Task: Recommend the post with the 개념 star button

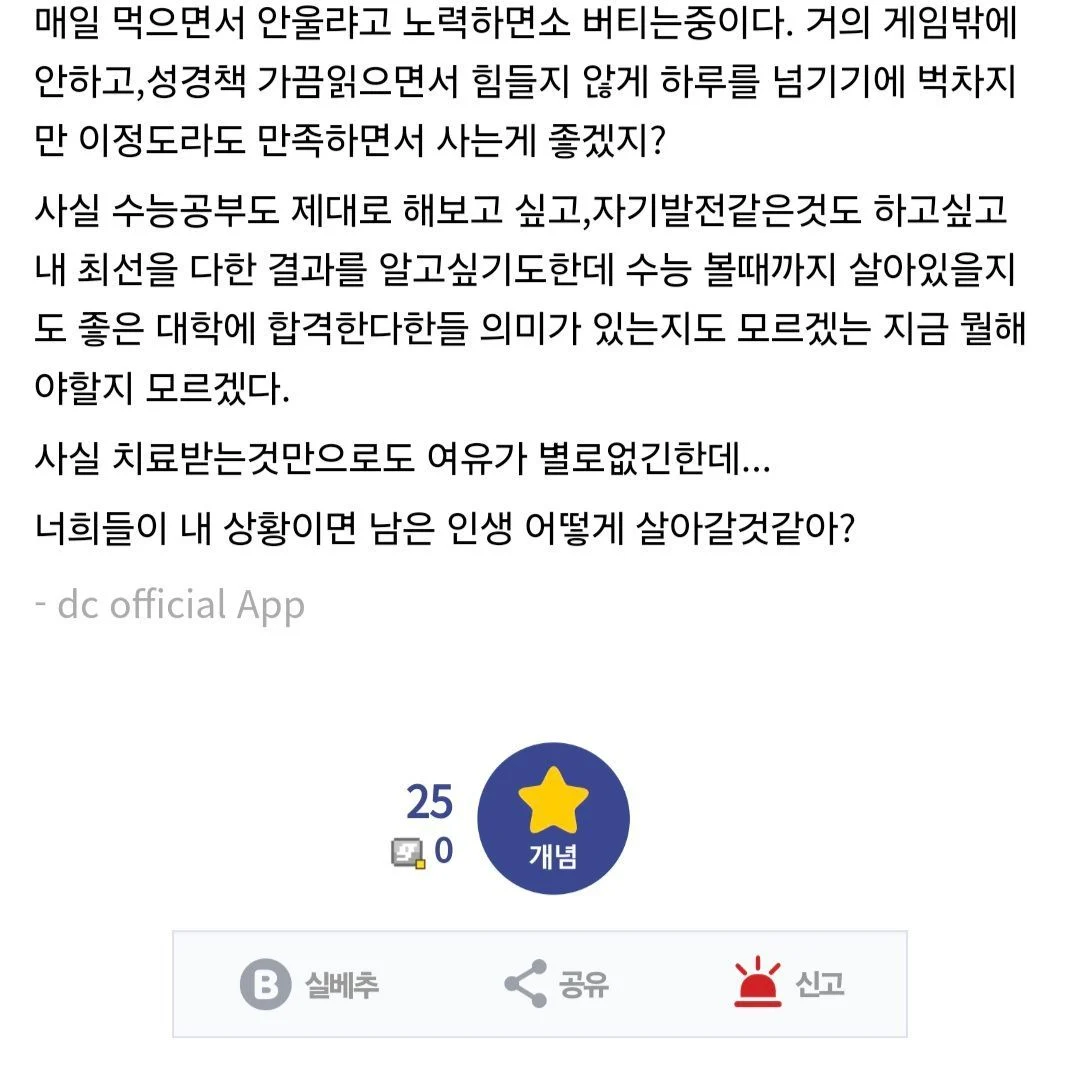Action: [553, 818]
